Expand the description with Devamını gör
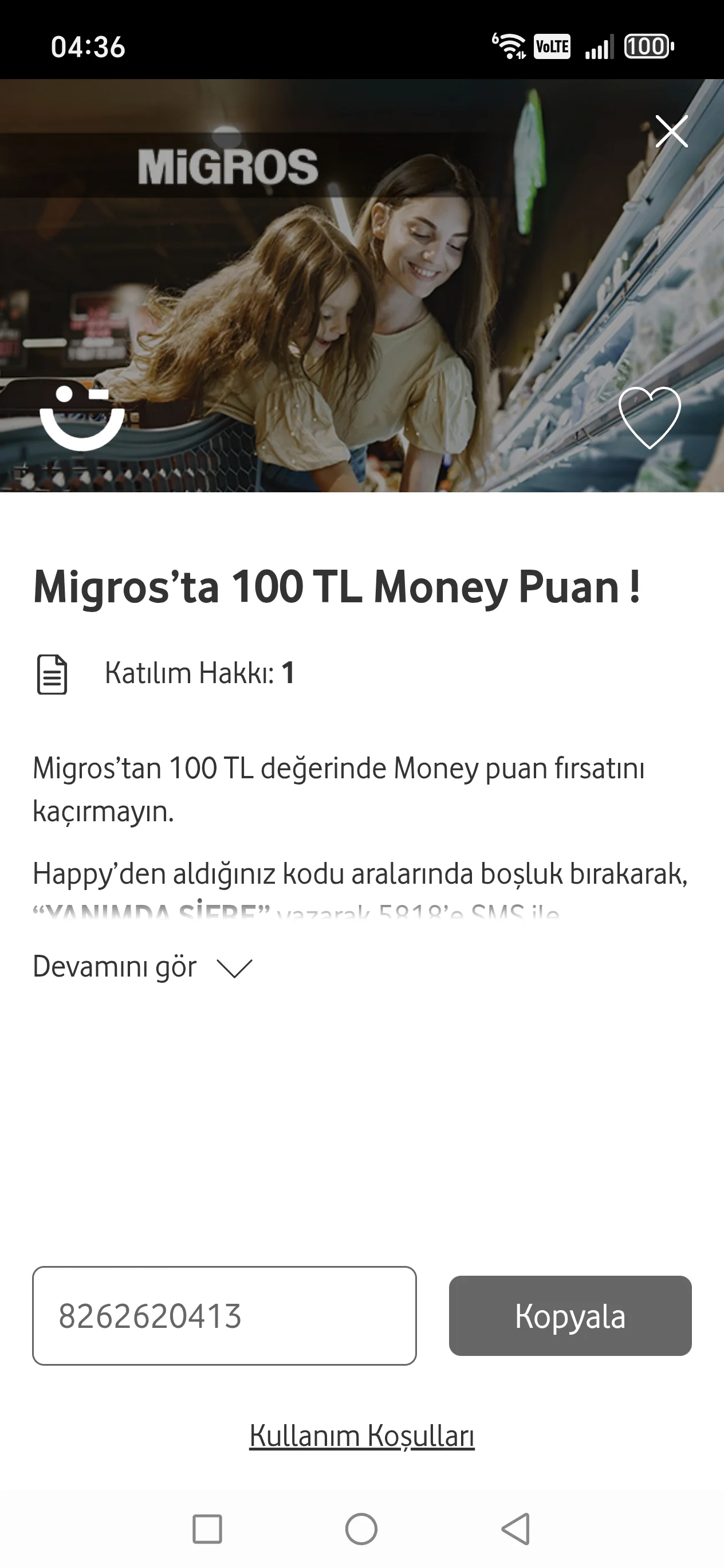The width and height of the screenshot is (724, 1568). tap(141, 967)
